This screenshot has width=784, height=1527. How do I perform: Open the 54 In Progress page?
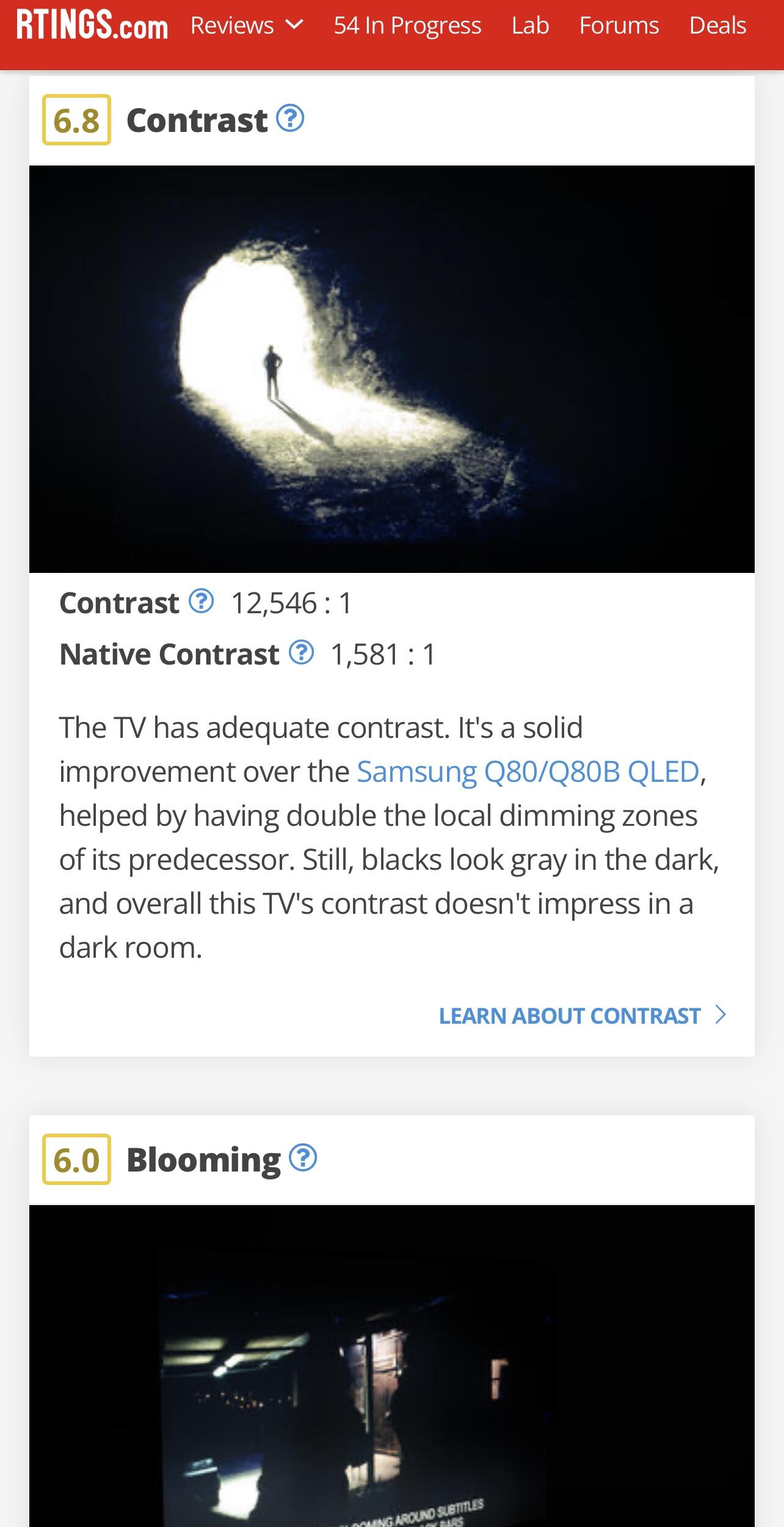tap(407, 26)
